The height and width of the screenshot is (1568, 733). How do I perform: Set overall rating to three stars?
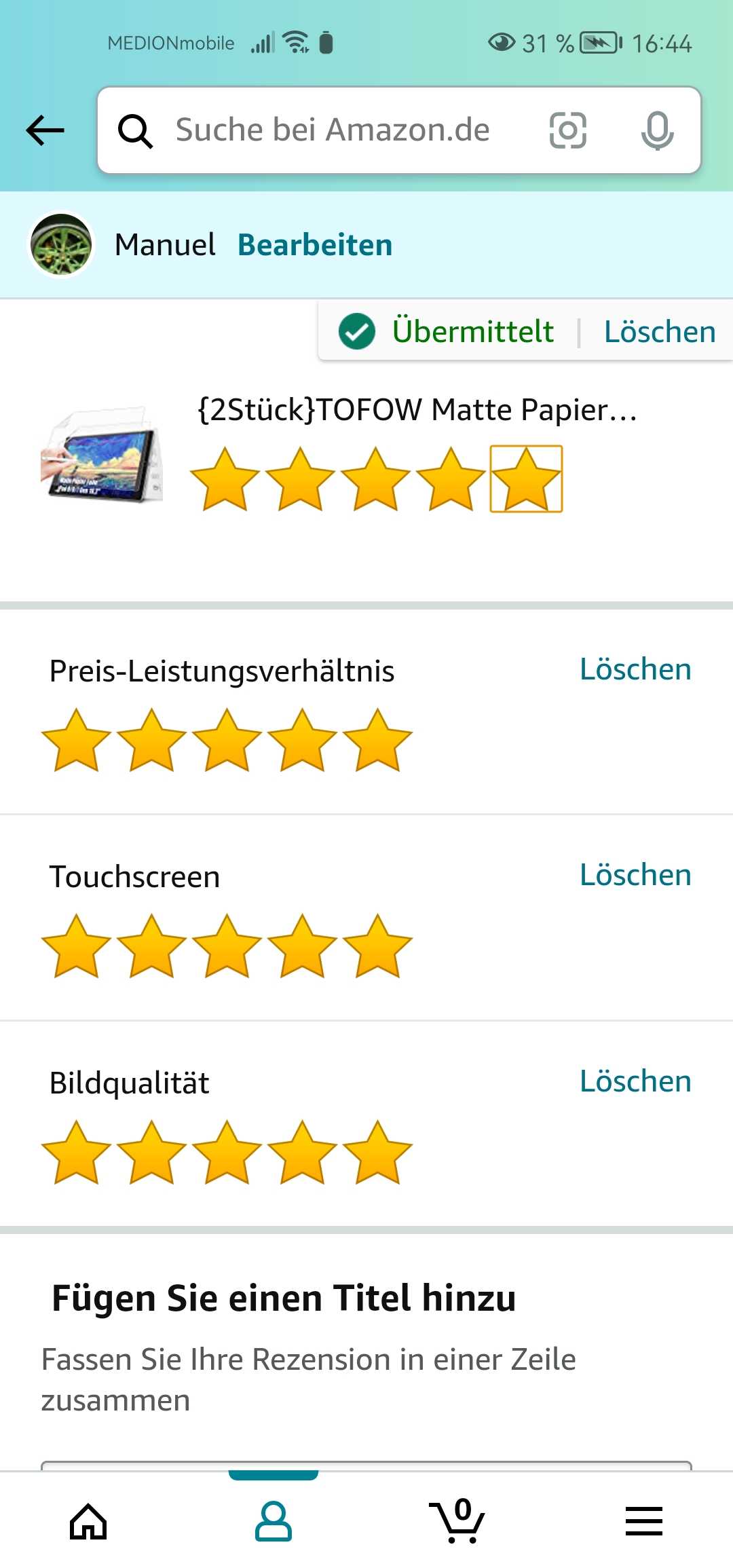[375, 479]
